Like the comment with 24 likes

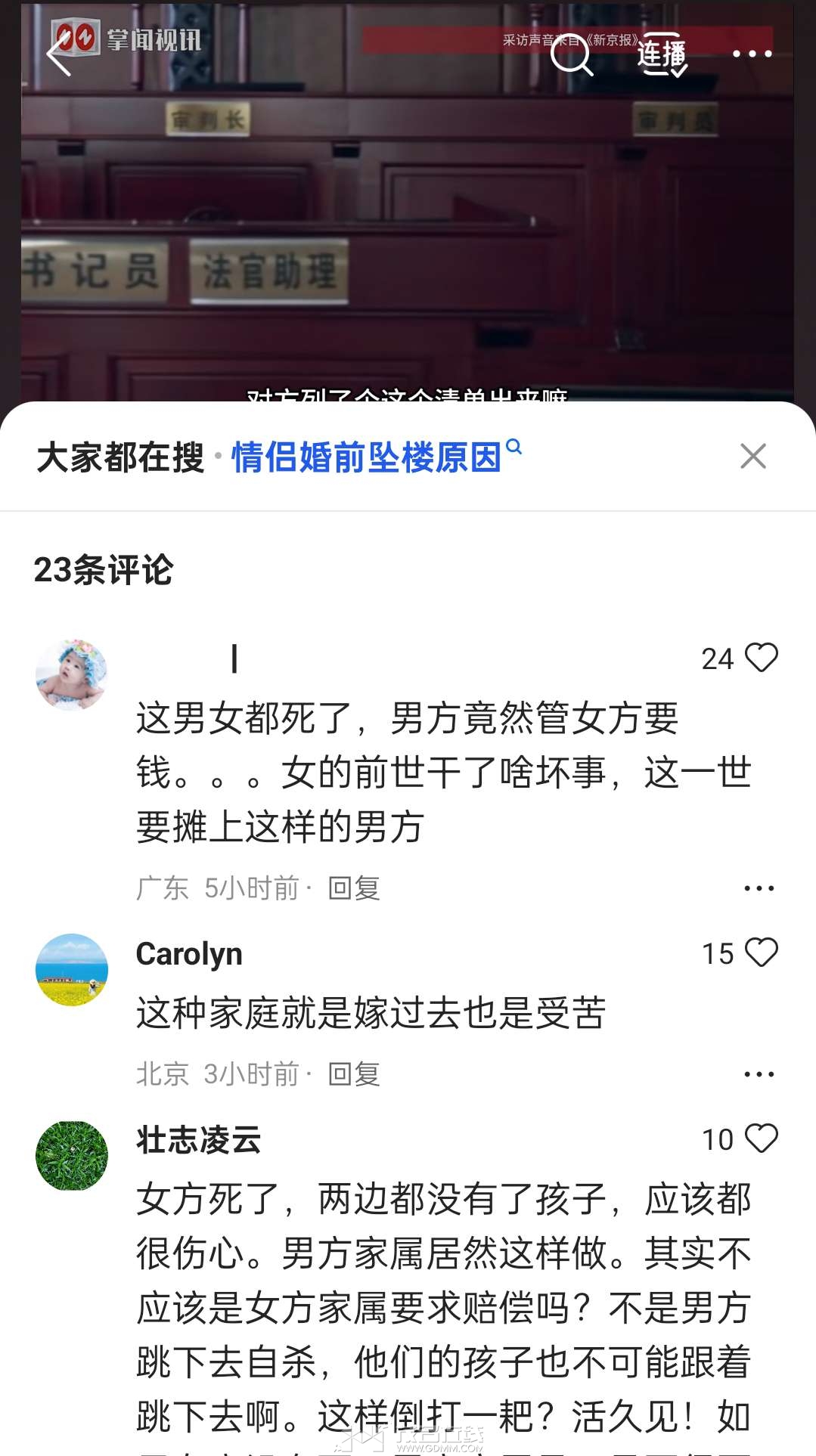coord(761,658)
